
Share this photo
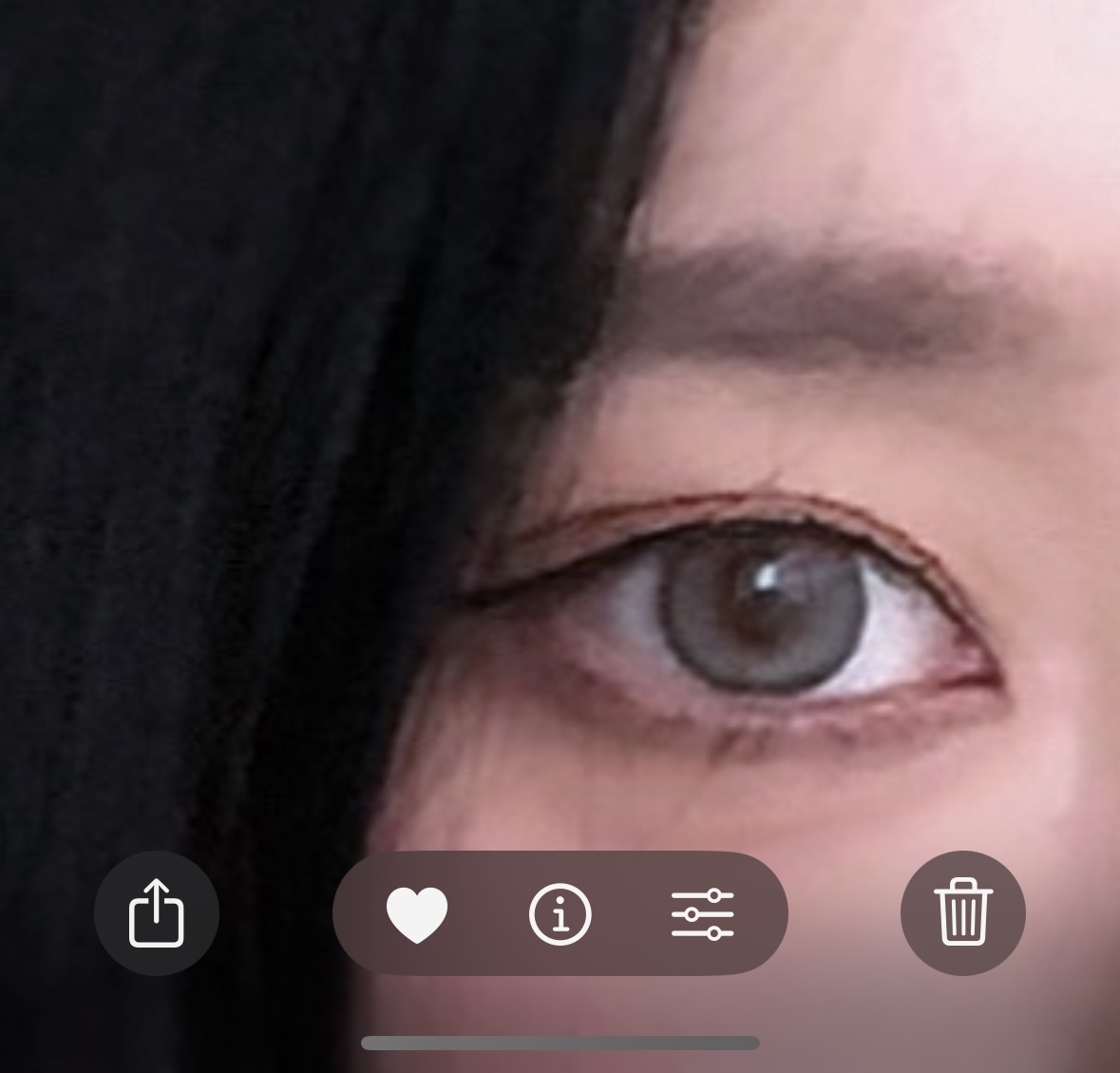click(157, 913)
